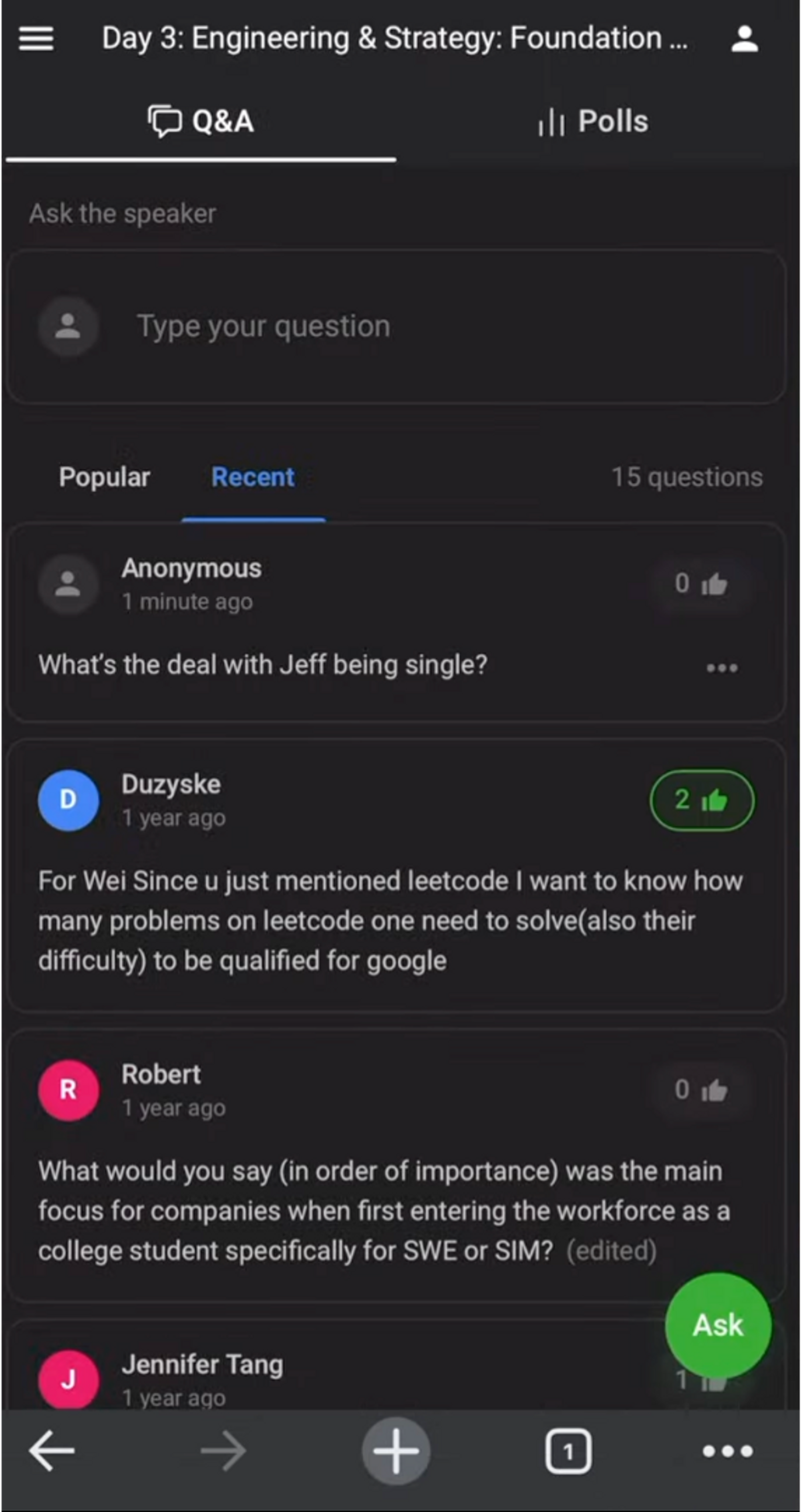This screenshot has height=1512, width=801.
Task: Open the hamburger drawer menu
Action: pyautogui.click(x=36, y=39)
